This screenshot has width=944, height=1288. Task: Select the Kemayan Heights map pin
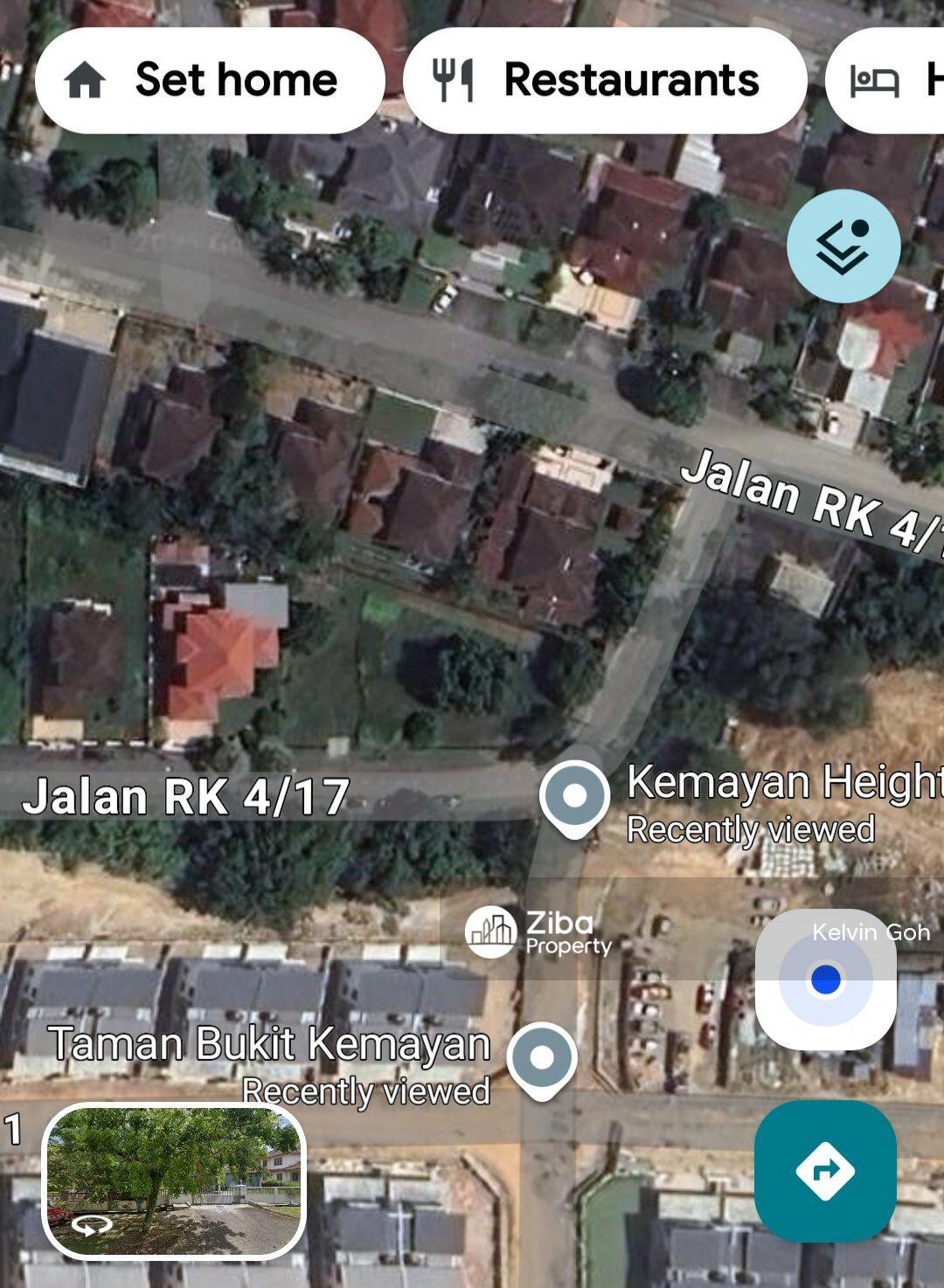574,796
